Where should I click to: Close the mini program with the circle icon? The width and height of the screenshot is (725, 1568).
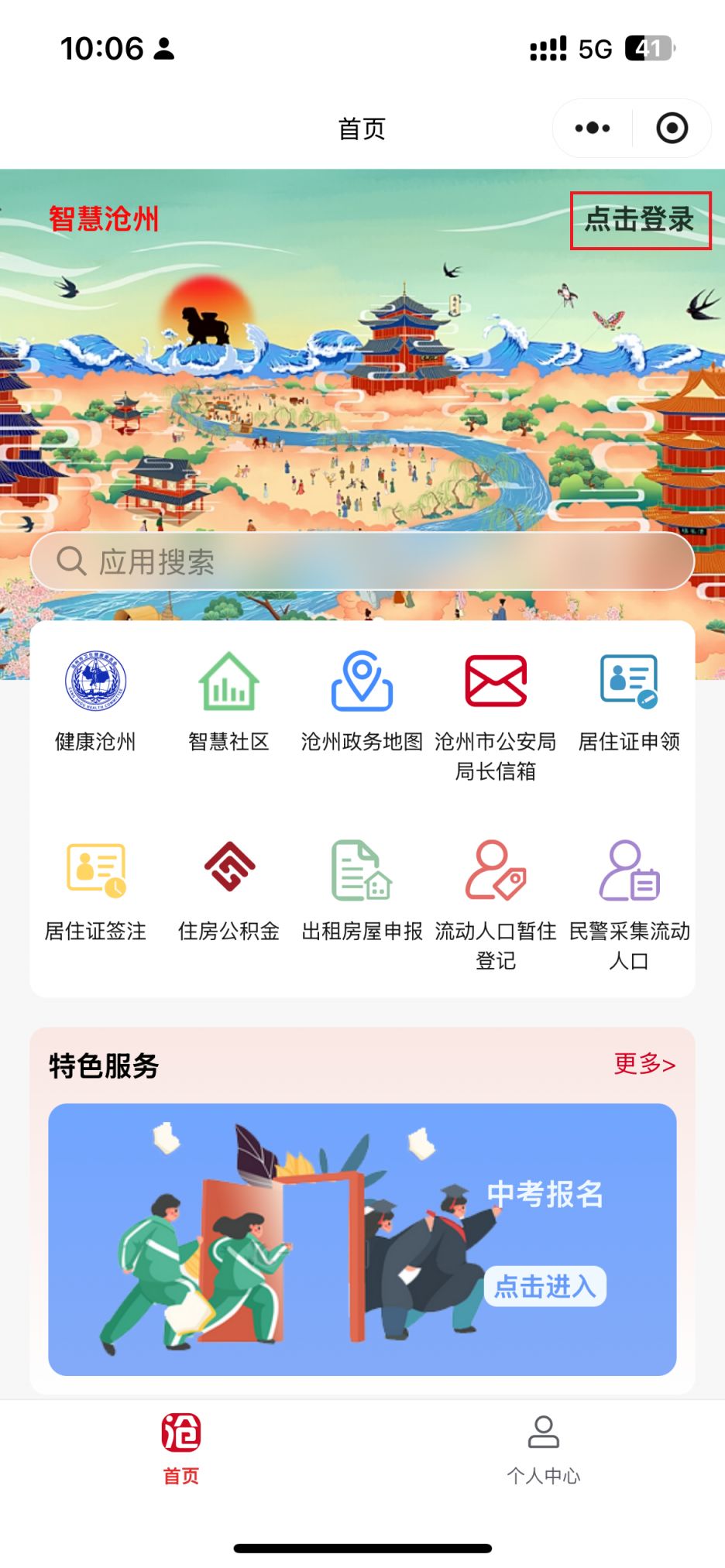coord(672,128)
